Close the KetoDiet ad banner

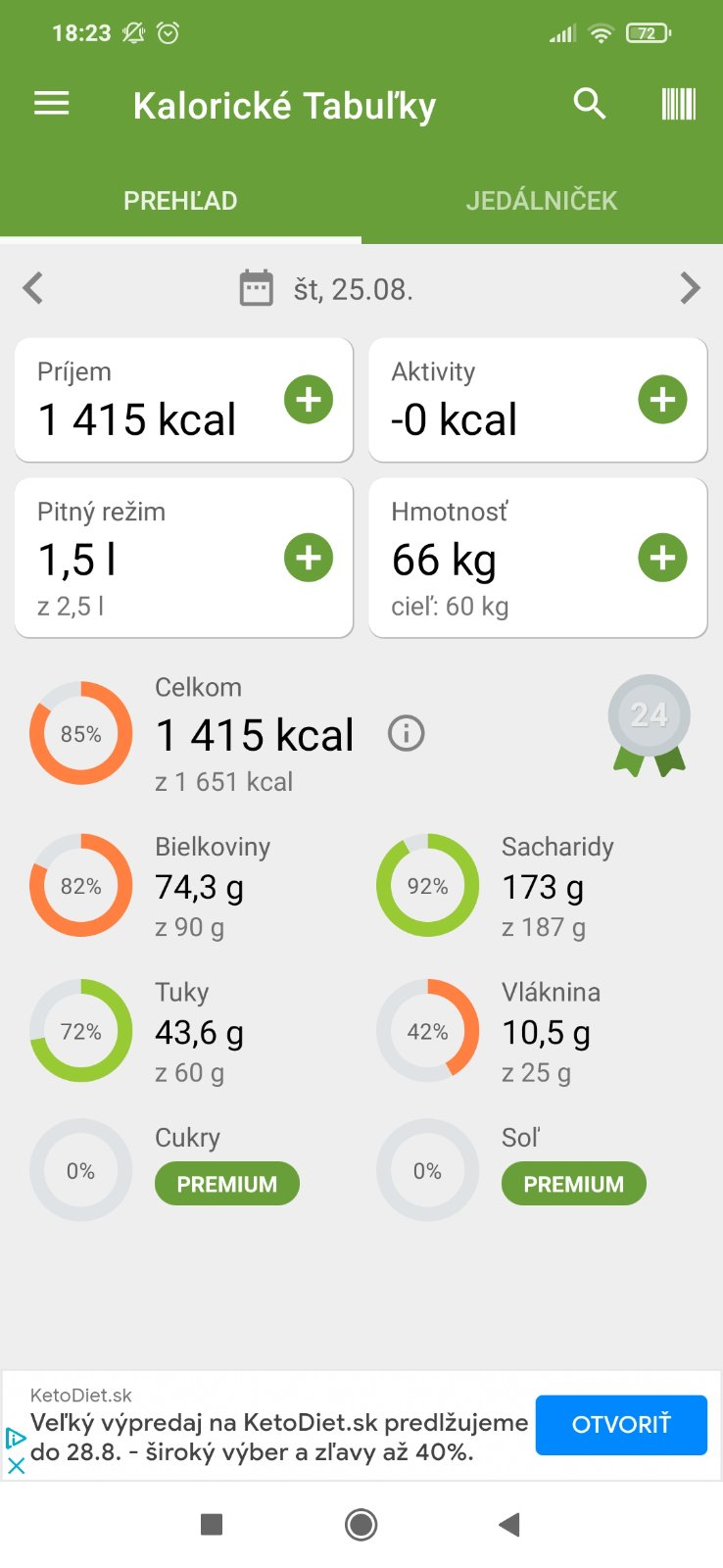[x=16, y=1466]
